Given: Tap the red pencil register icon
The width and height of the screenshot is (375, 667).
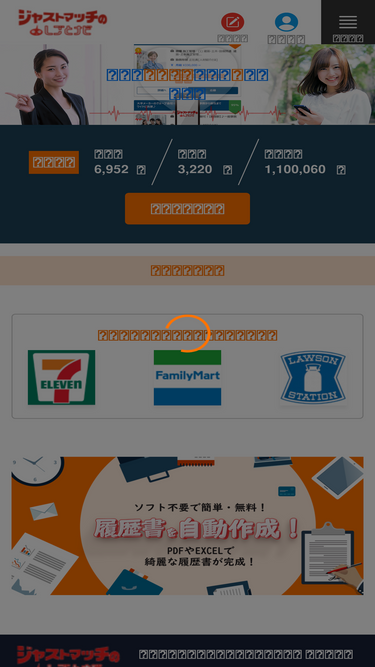Looking at the screenshot, I should pyautogui.click(x=233, y=22).
